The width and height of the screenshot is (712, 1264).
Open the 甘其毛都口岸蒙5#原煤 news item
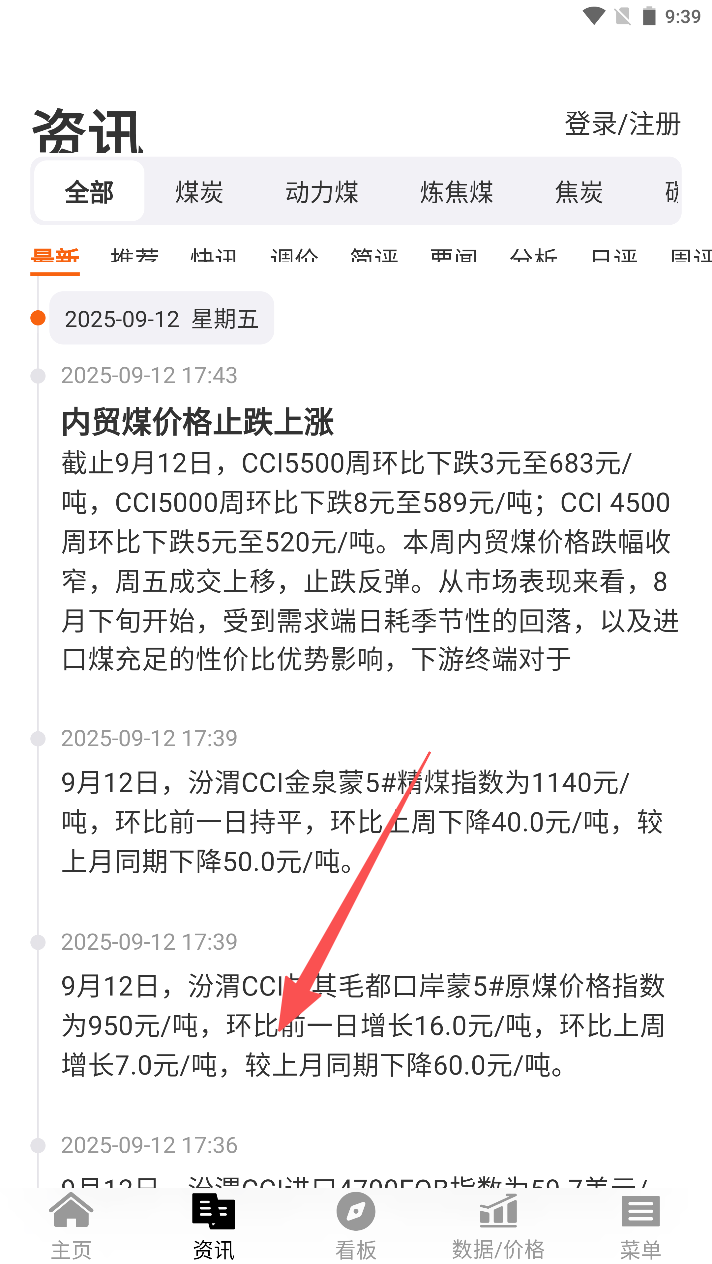[360, 1026]
